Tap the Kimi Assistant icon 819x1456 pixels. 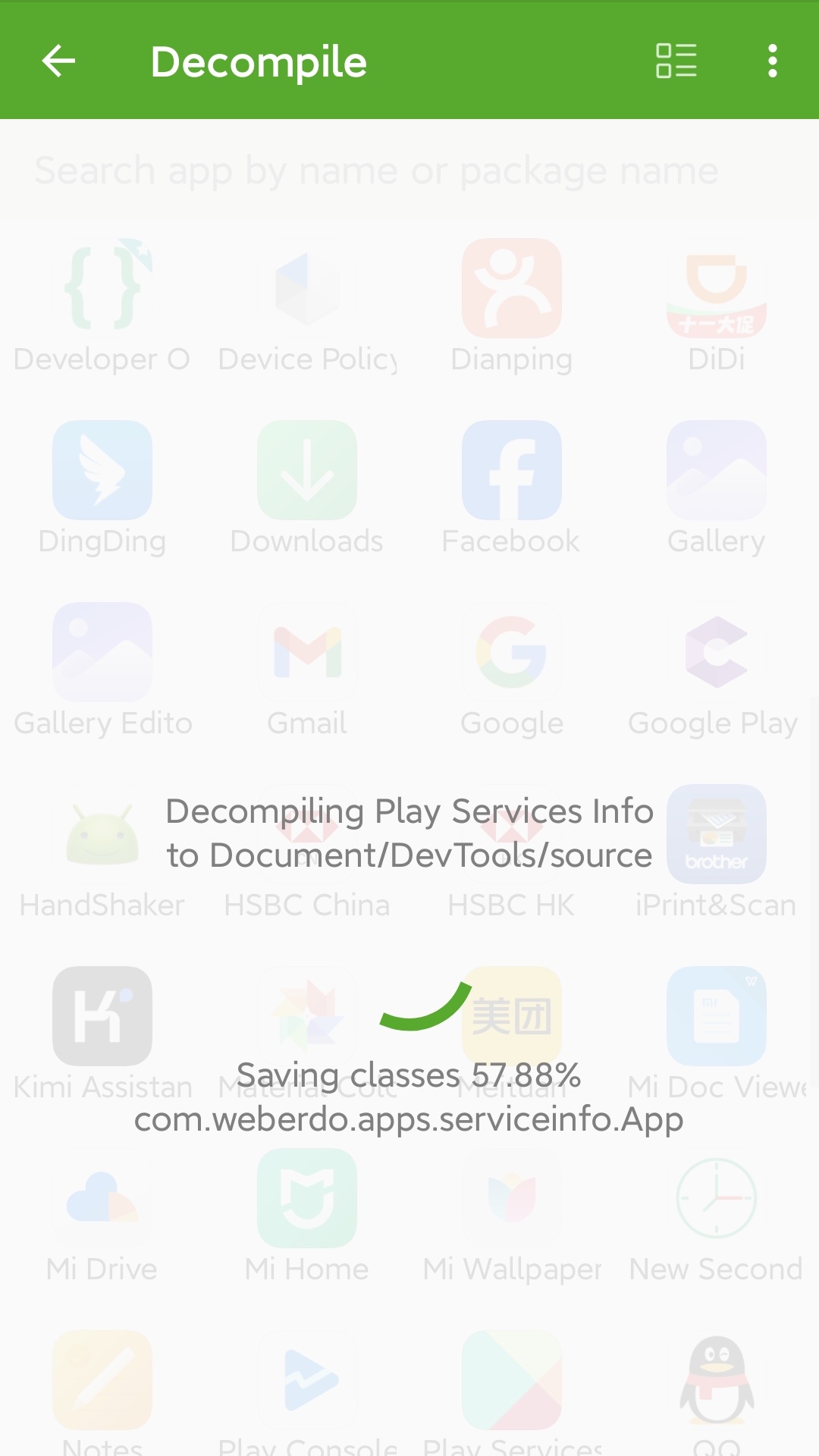pos(102,1016)
